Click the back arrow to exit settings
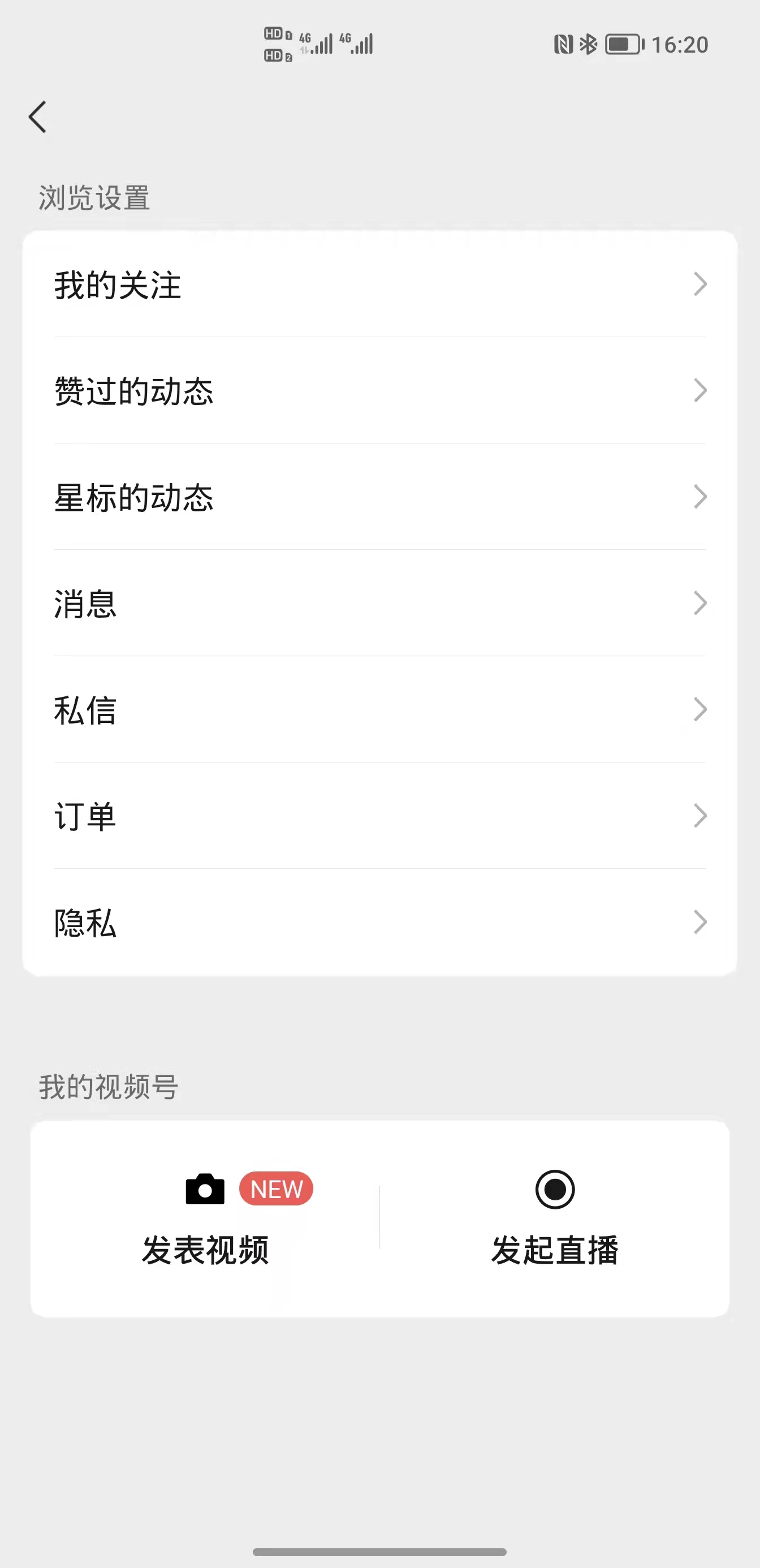Screen dimensions: 760x1568 point(38,117)
